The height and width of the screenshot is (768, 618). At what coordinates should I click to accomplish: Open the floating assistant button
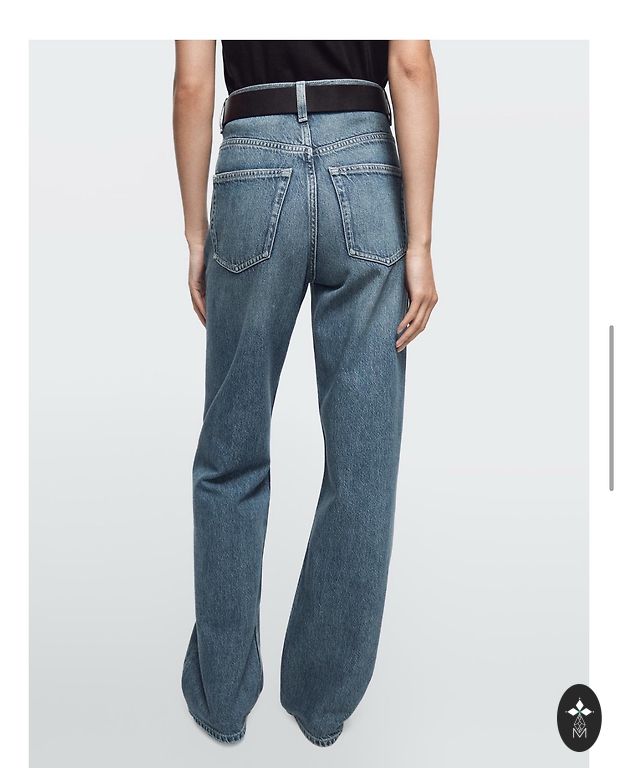579,718
